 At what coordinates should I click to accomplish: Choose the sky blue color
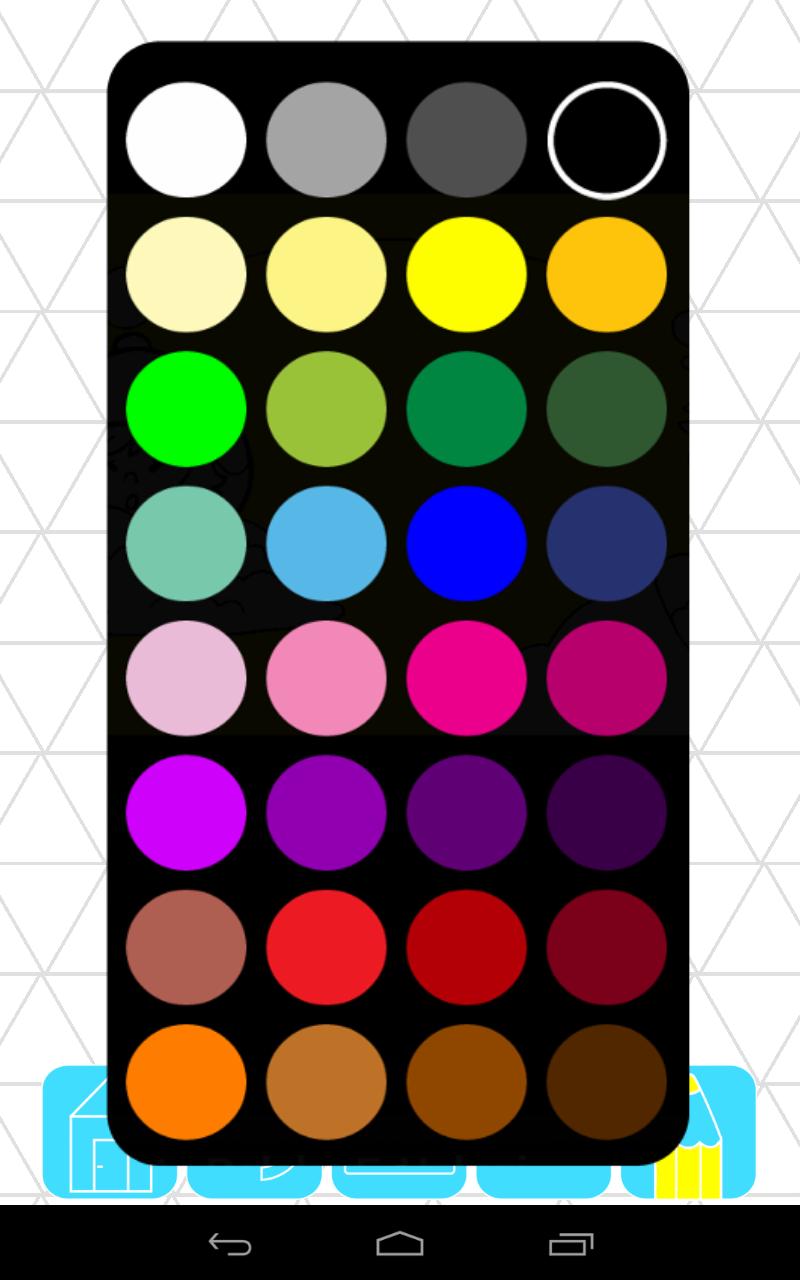pyautogui.click(x=326, y=543)
